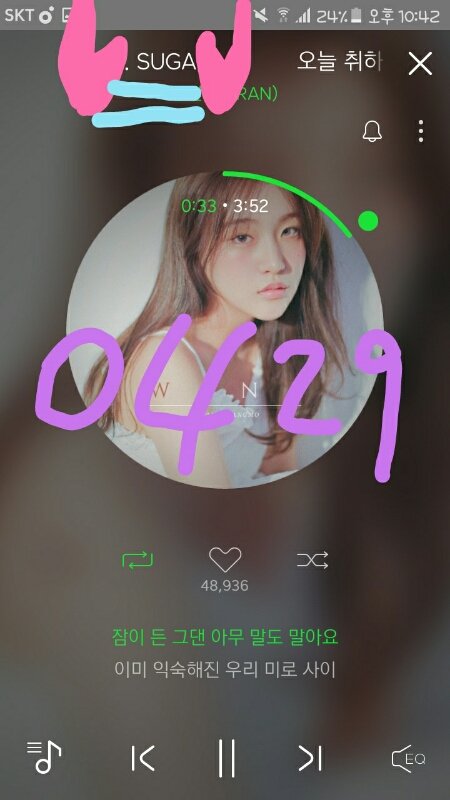Toggle shuffle playback
The width and height of the screenshot is (450, 800).
[312, 560]
